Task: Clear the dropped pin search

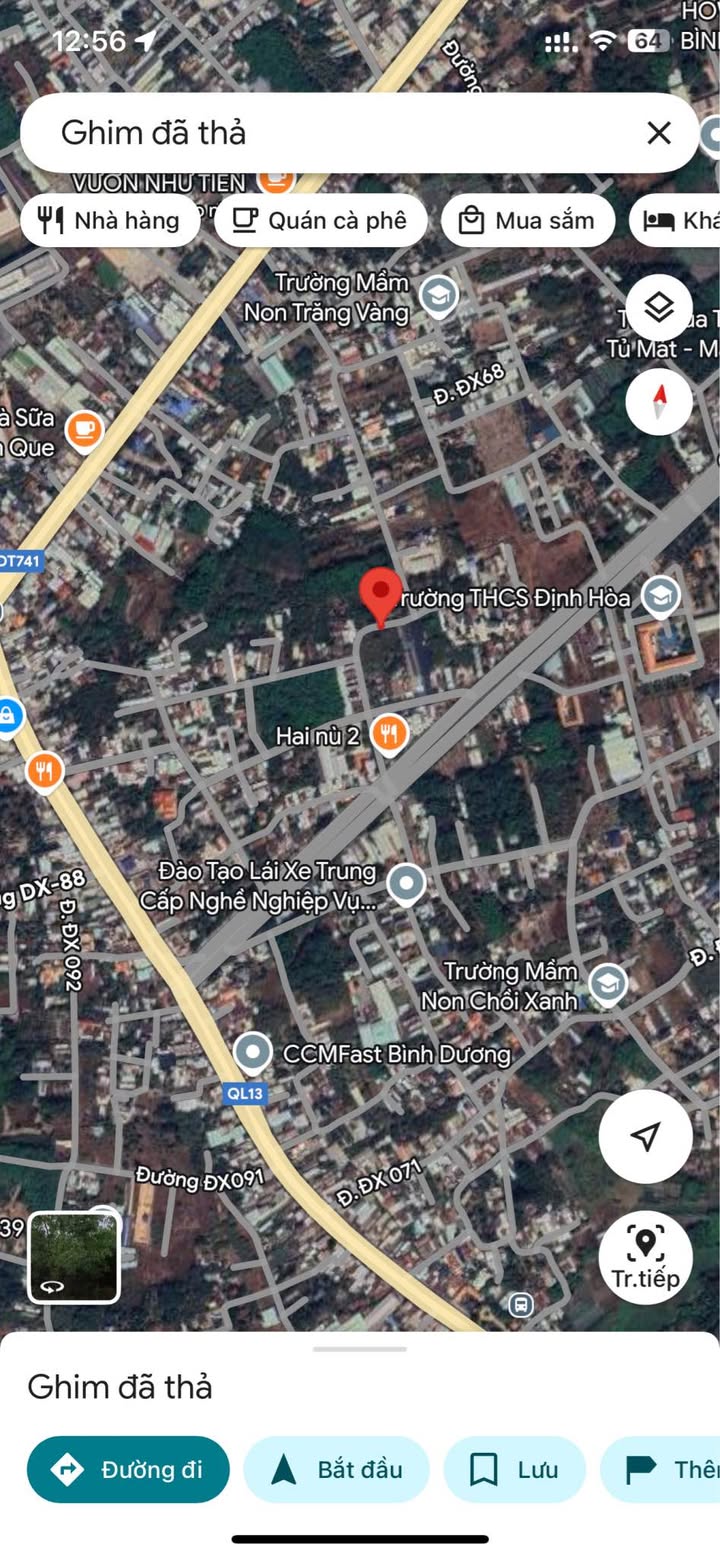Action: click(658, 133)
